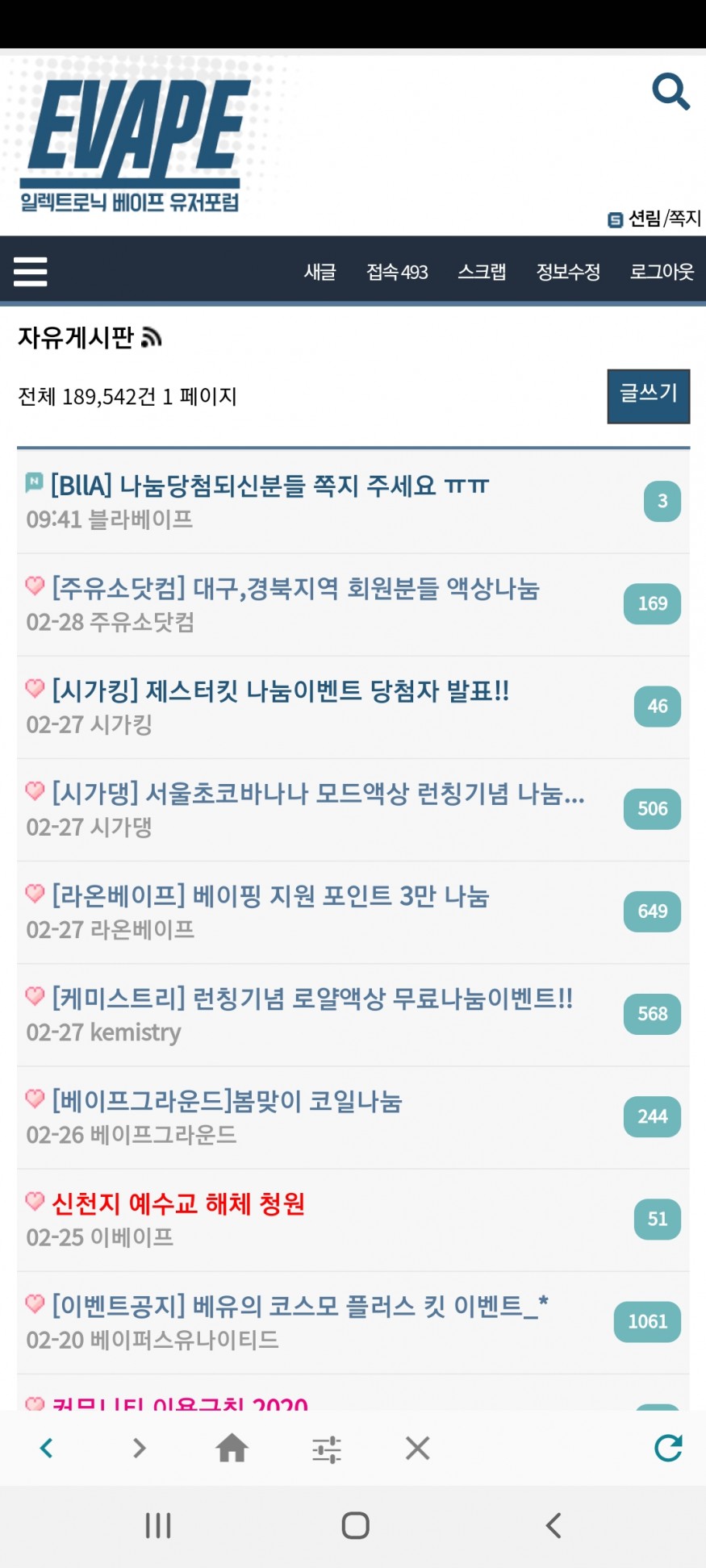Open the hamburger menu

point(31,272)
